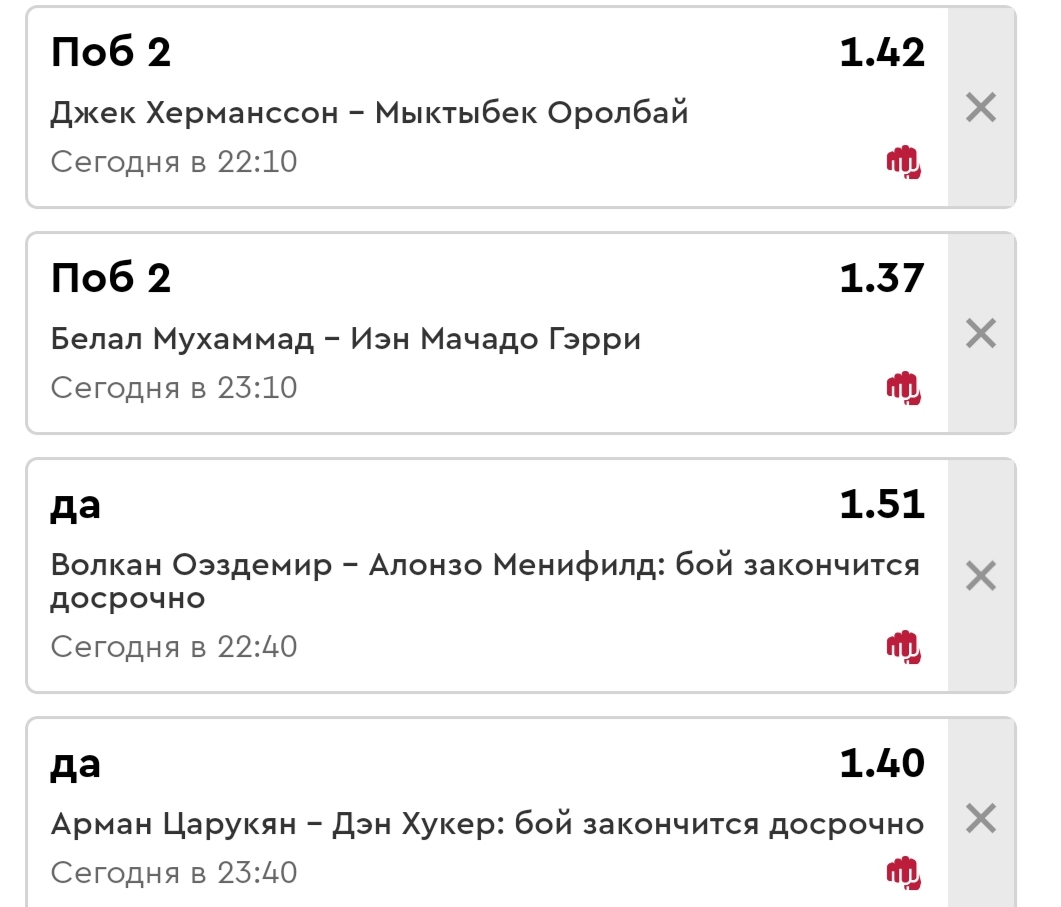Open the Волкан Оэздемир – Алонзо Менифилд event

[x=485, y=581]
